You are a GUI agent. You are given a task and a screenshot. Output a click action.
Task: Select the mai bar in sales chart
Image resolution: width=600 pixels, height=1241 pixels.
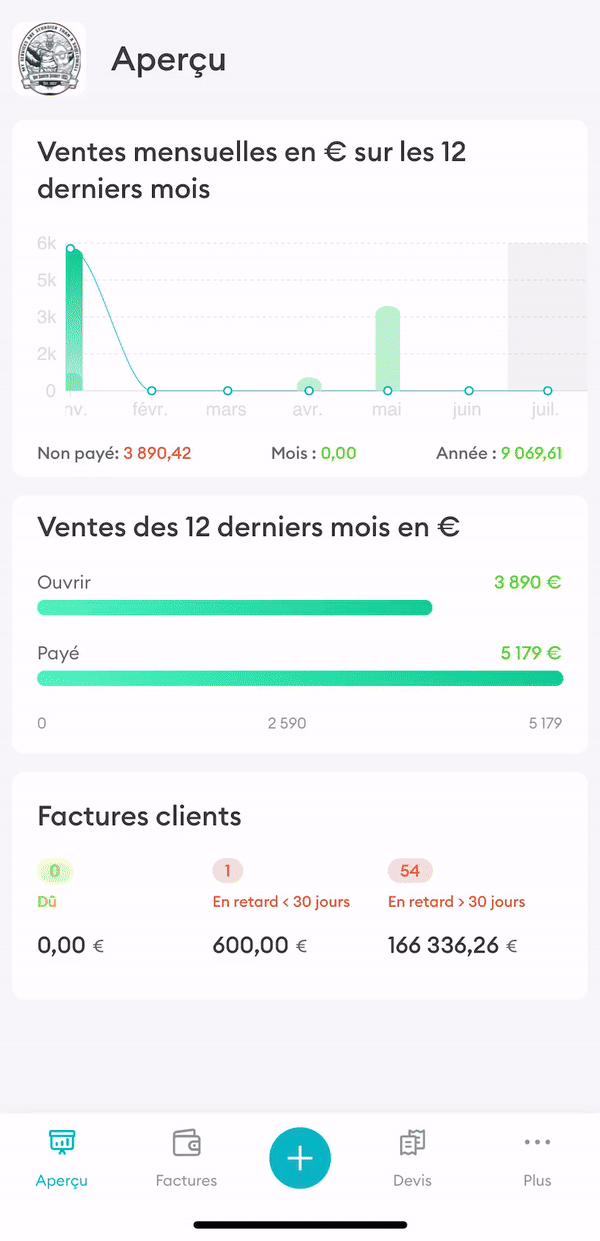coord(388,349)
